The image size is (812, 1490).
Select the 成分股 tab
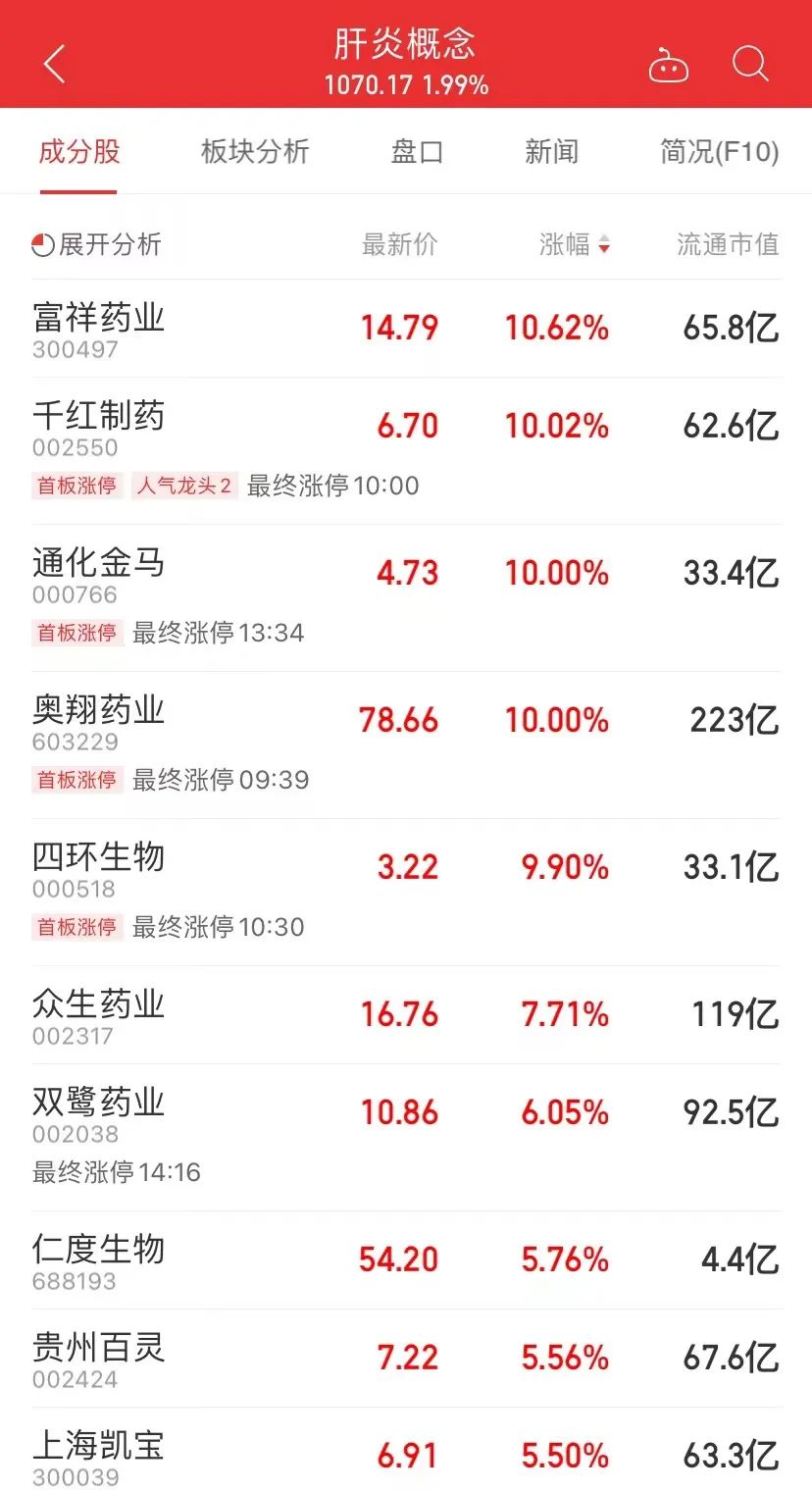coord(79,152)
